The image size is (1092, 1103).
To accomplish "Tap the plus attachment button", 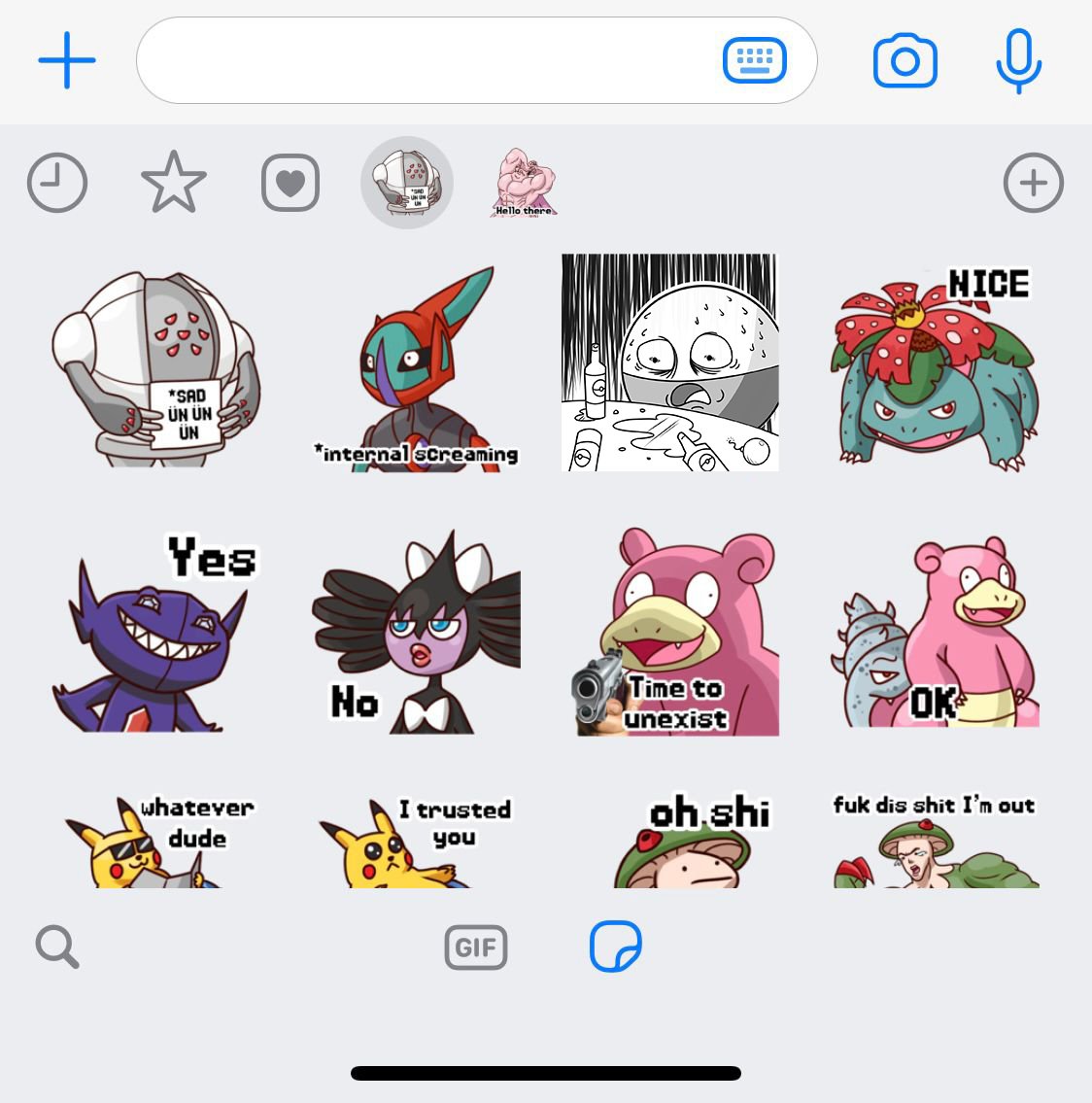I will (x=67, y=60).
